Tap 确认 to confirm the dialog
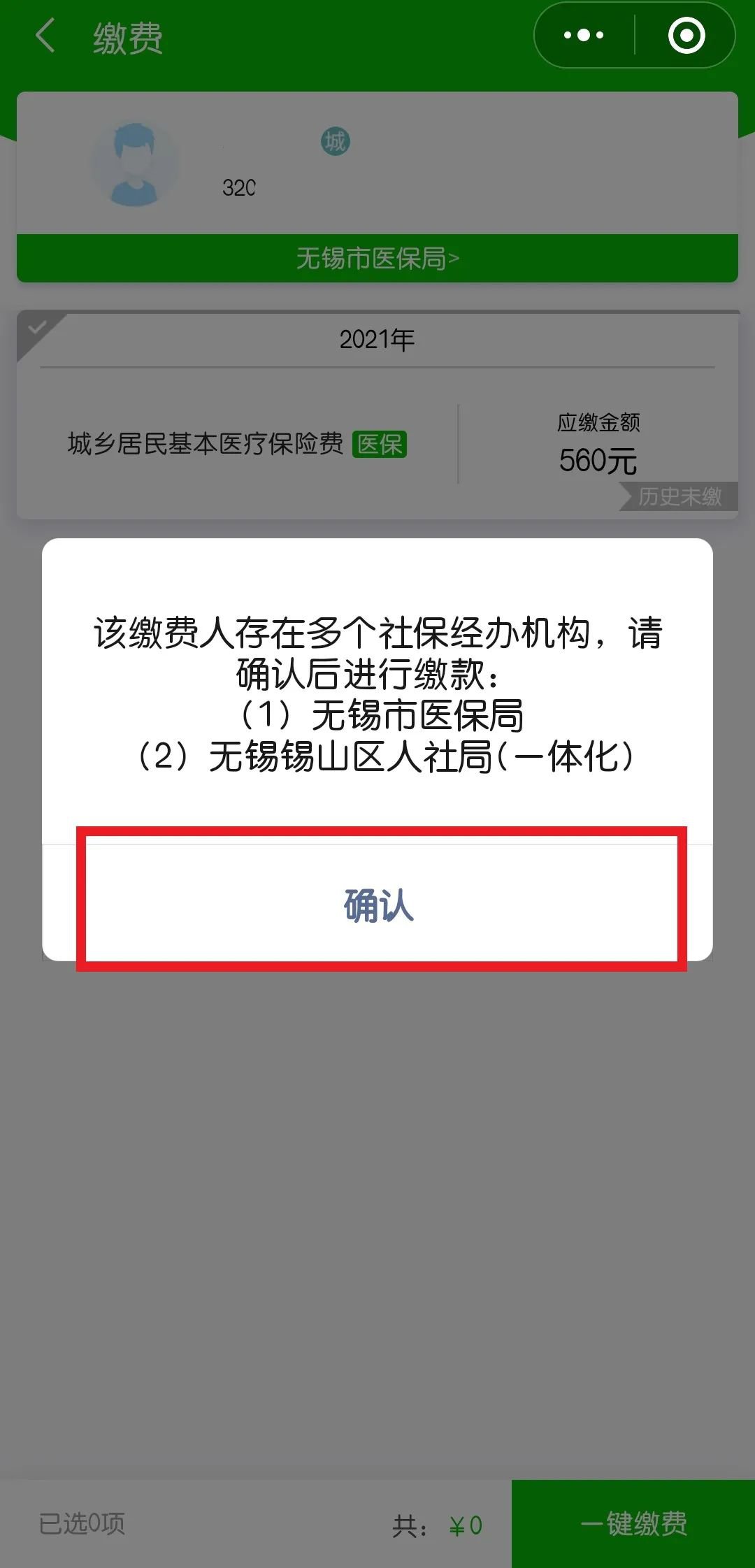Image resolution: width=755 pixels, height=1568 pixels. pyautogui.click(x=378, y=905)
